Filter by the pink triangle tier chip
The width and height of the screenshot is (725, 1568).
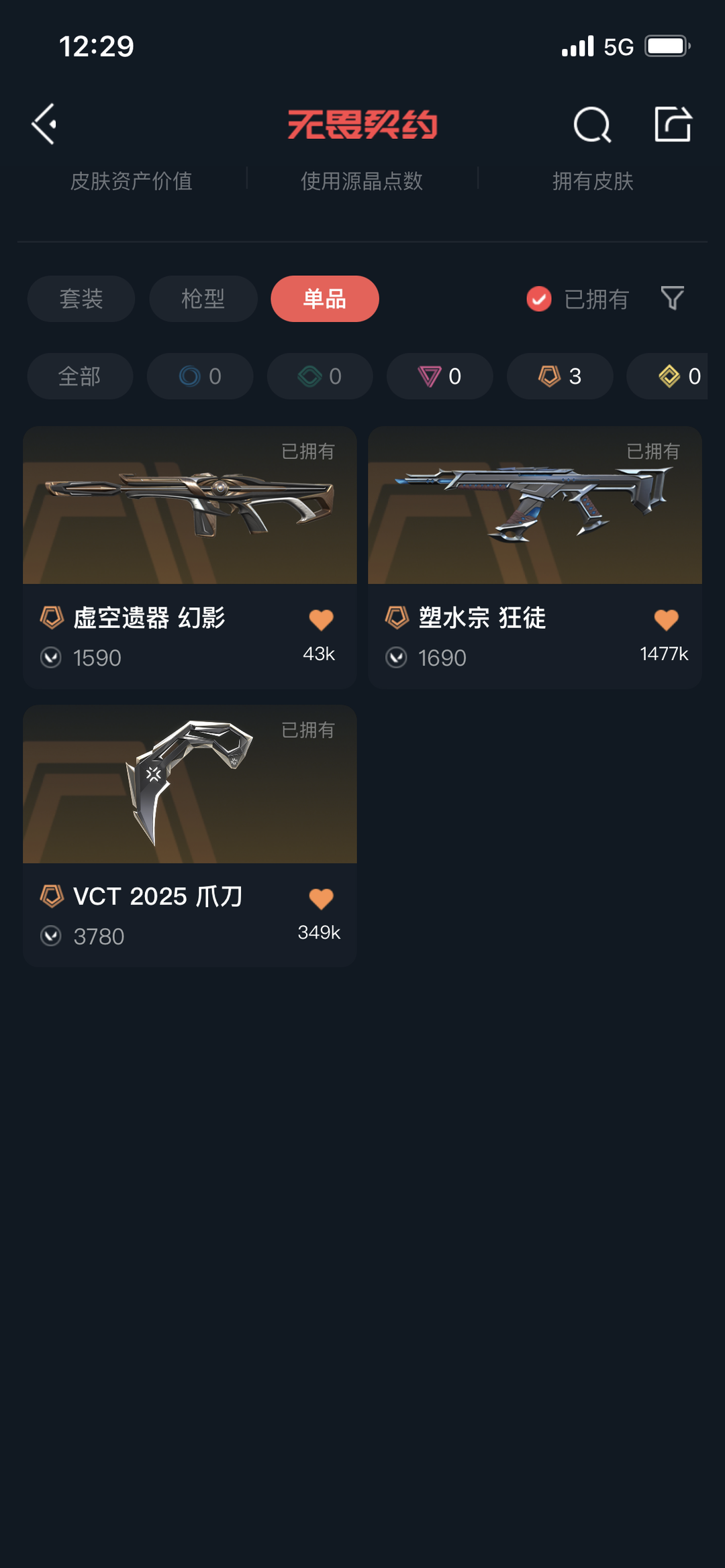coord(440,376)
